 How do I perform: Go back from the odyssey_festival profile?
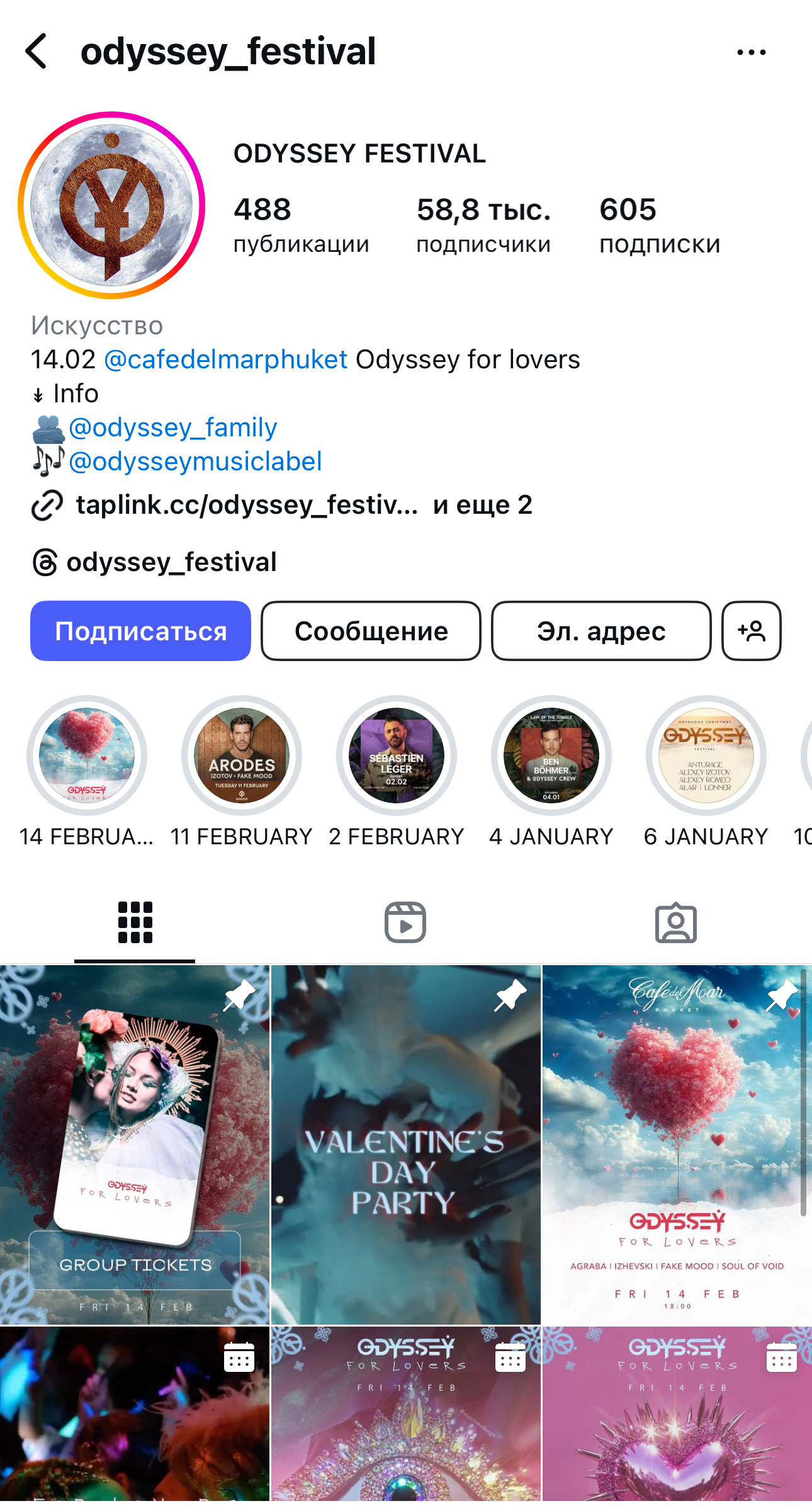[37, 52]
